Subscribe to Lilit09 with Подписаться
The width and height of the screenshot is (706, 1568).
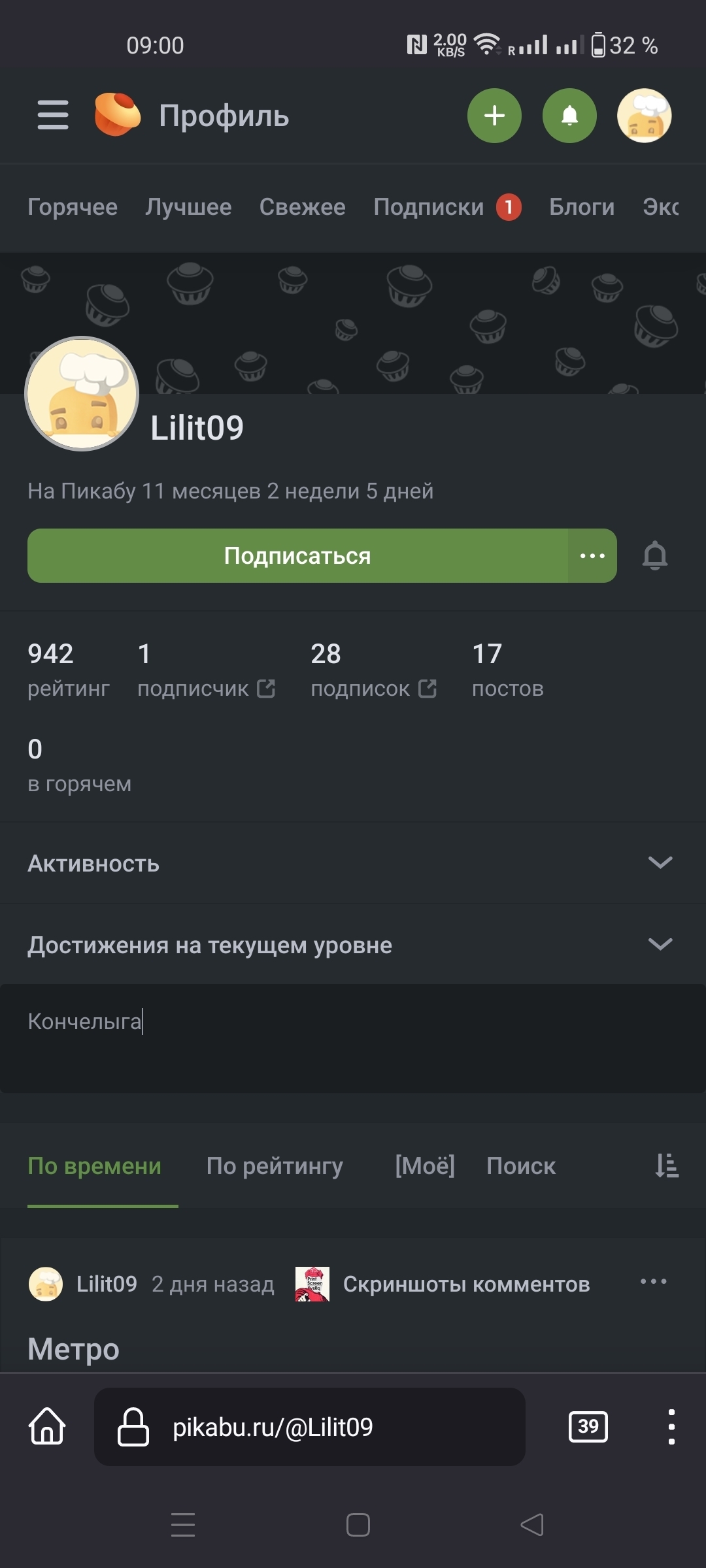tap(297, 556)
